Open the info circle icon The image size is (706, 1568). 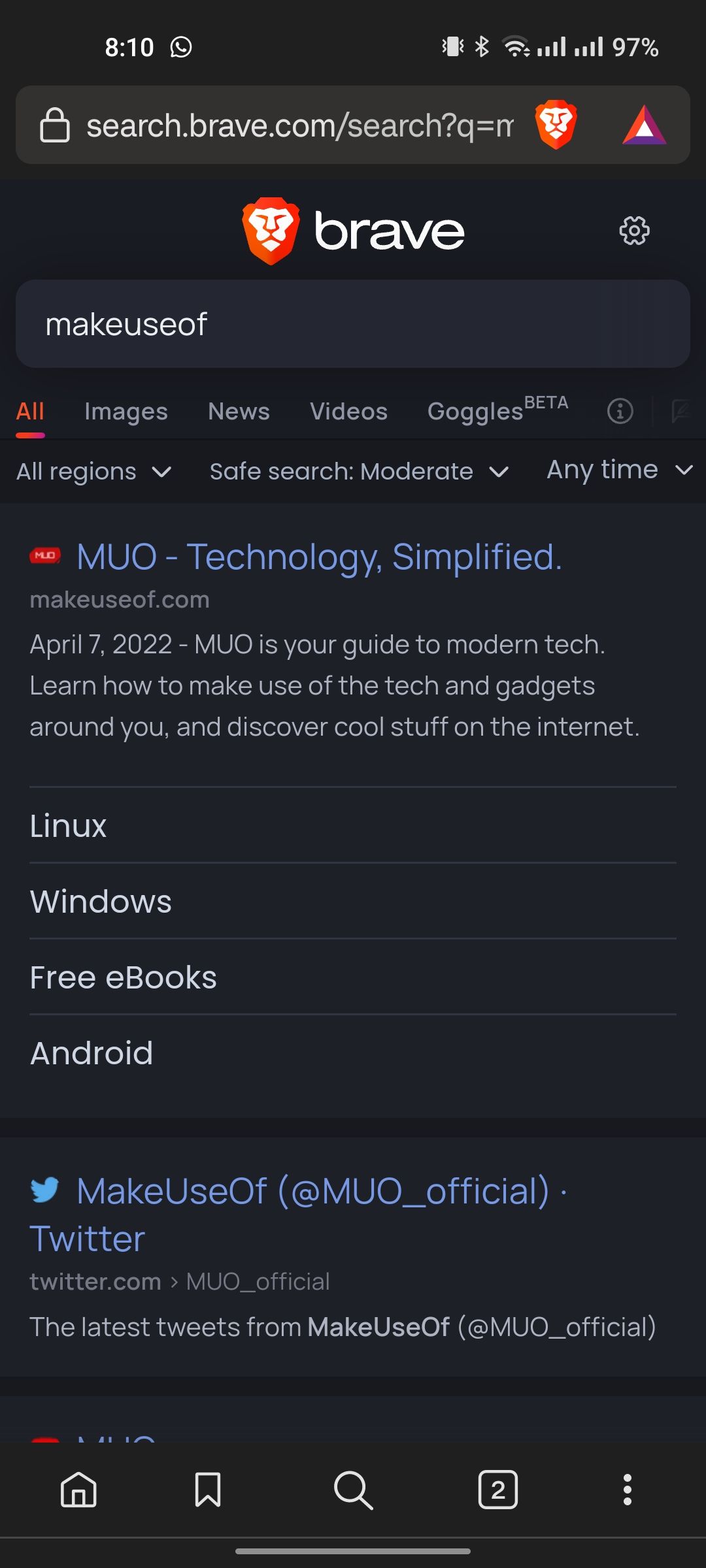click(620, 412)
